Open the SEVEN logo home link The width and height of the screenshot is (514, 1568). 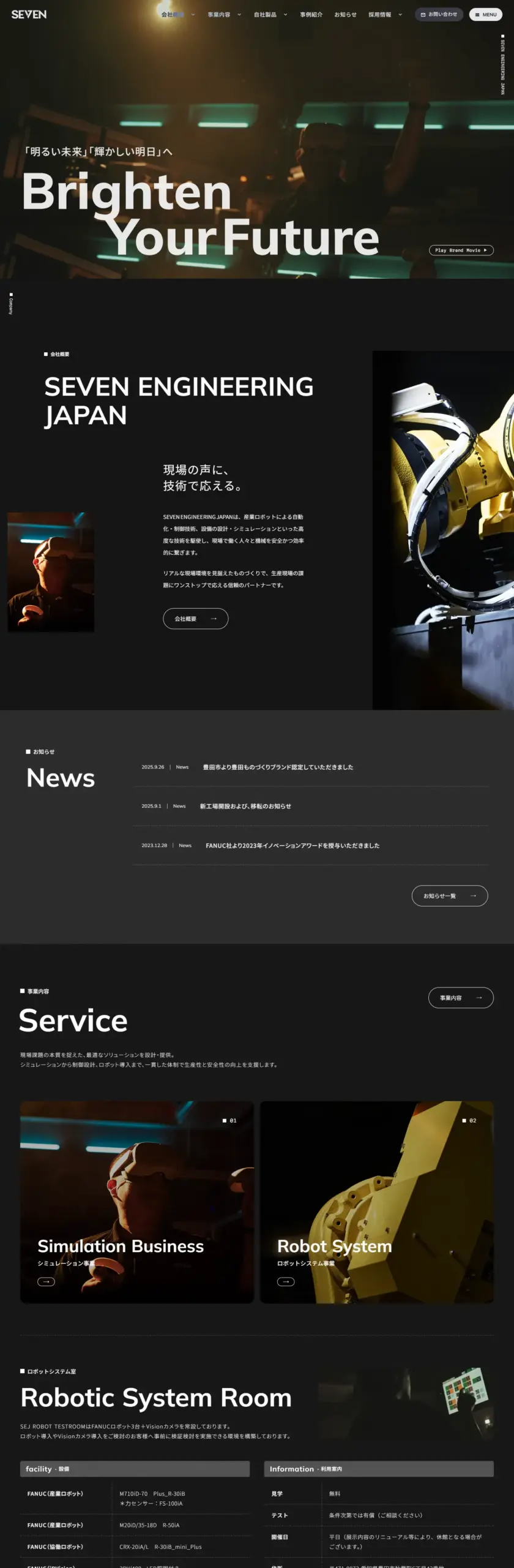29,14
